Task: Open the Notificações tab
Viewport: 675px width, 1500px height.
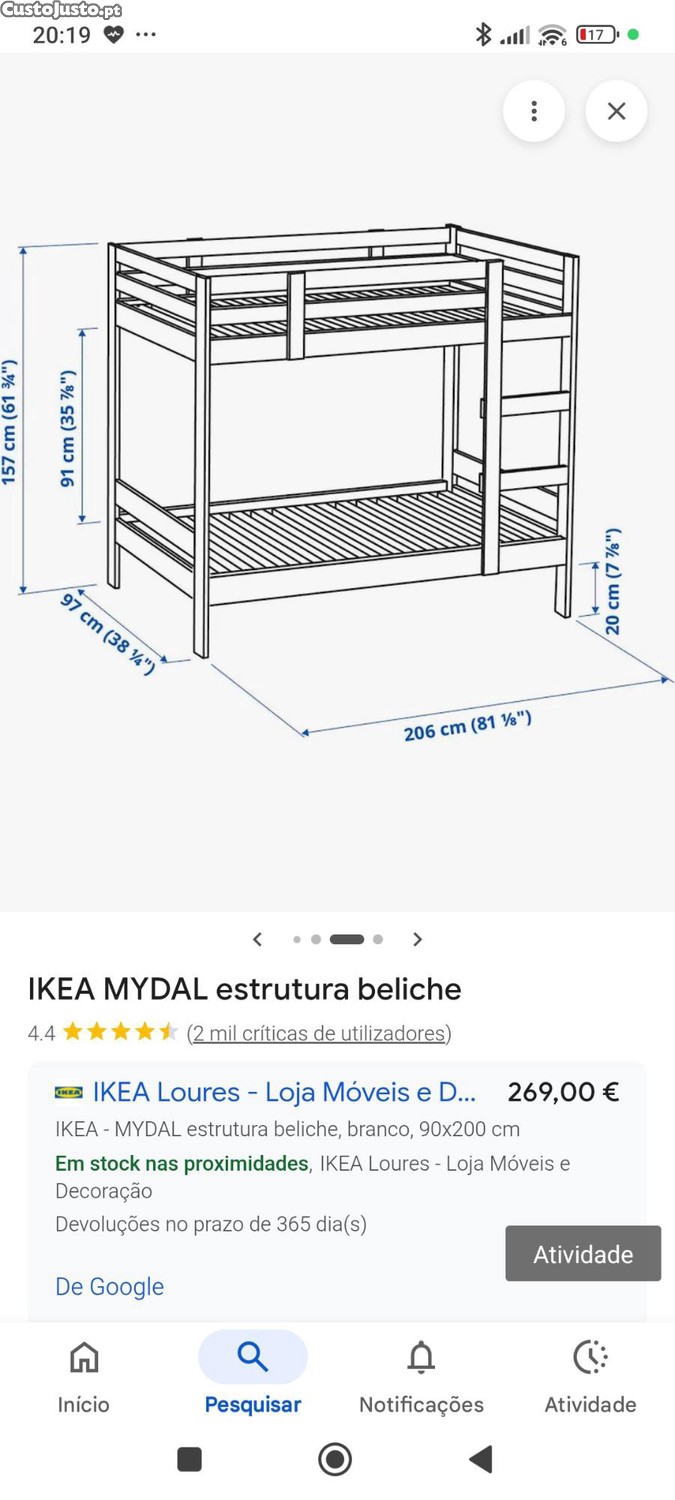Action: pyautogui.click(x=421, y=1377)
